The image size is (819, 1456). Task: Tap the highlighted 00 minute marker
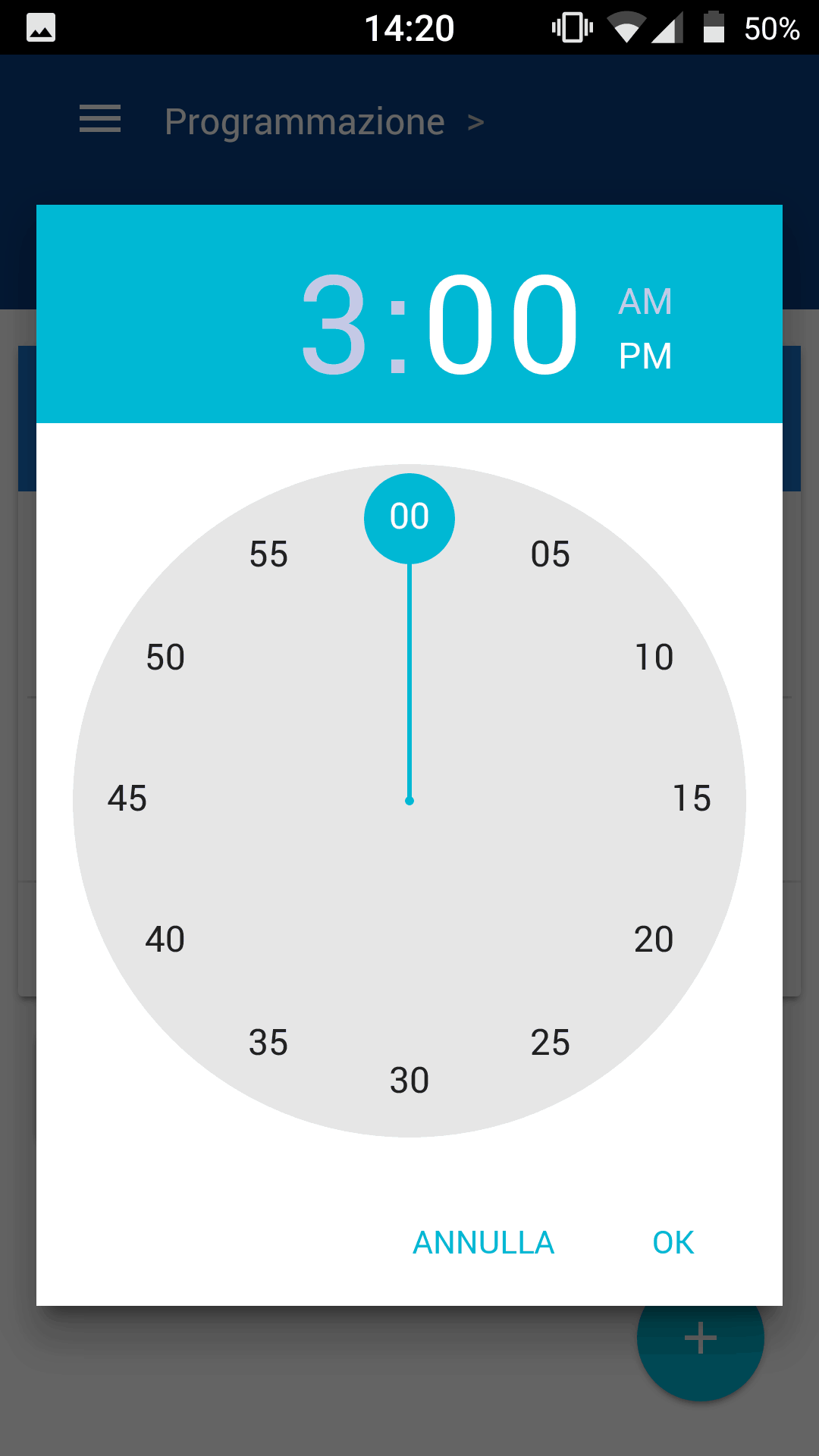tap(409, 519)
